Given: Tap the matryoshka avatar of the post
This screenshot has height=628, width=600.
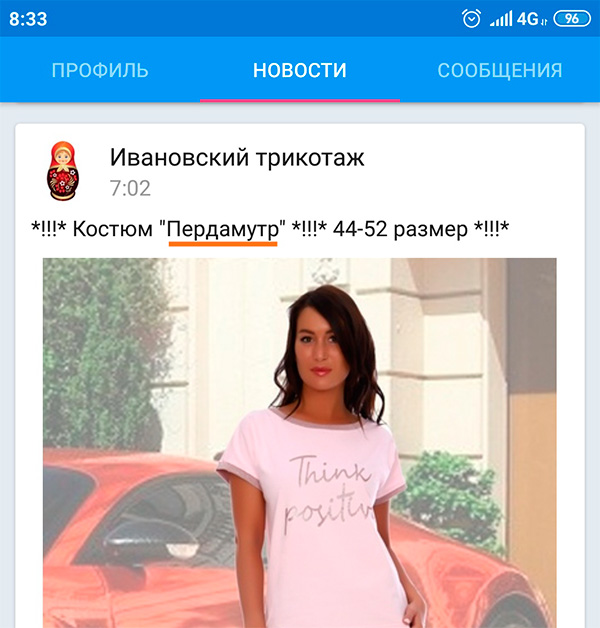Looking at the screenshot, I should pos(63,171).
